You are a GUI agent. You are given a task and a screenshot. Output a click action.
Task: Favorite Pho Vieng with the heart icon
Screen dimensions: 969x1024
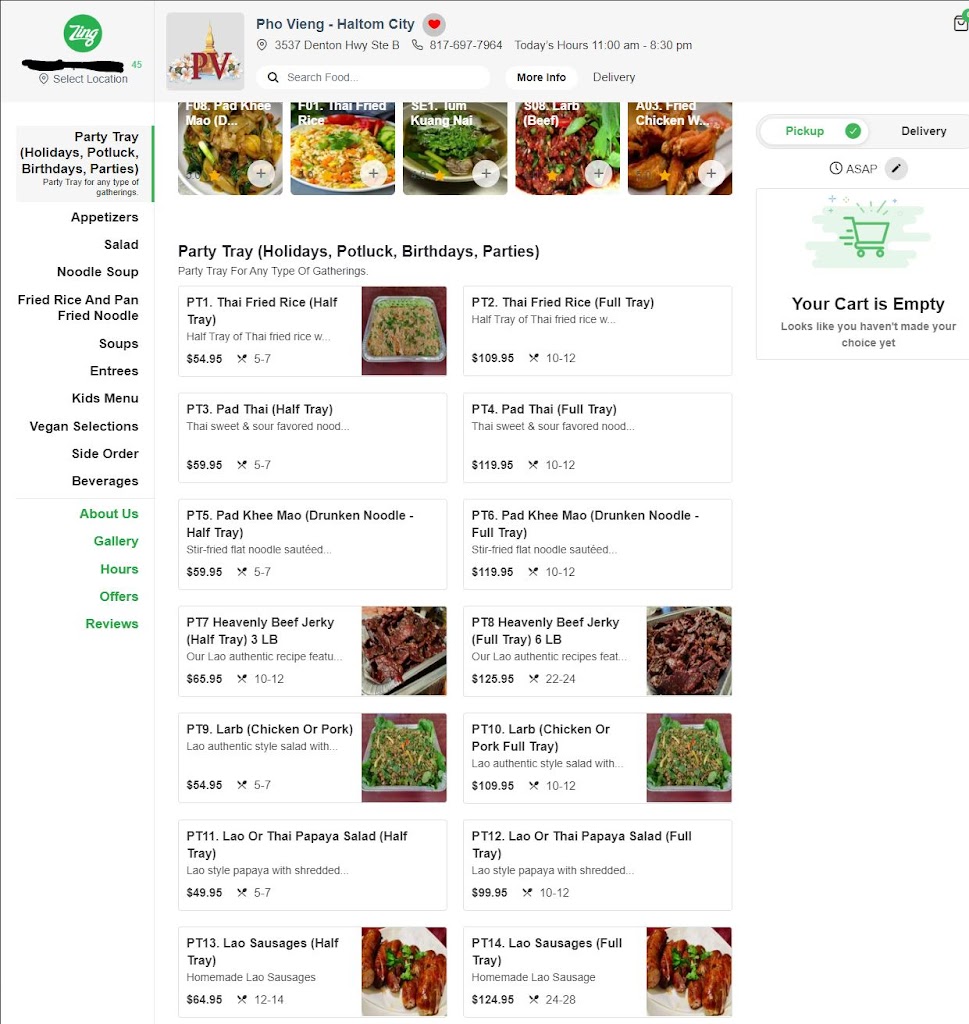433,24
